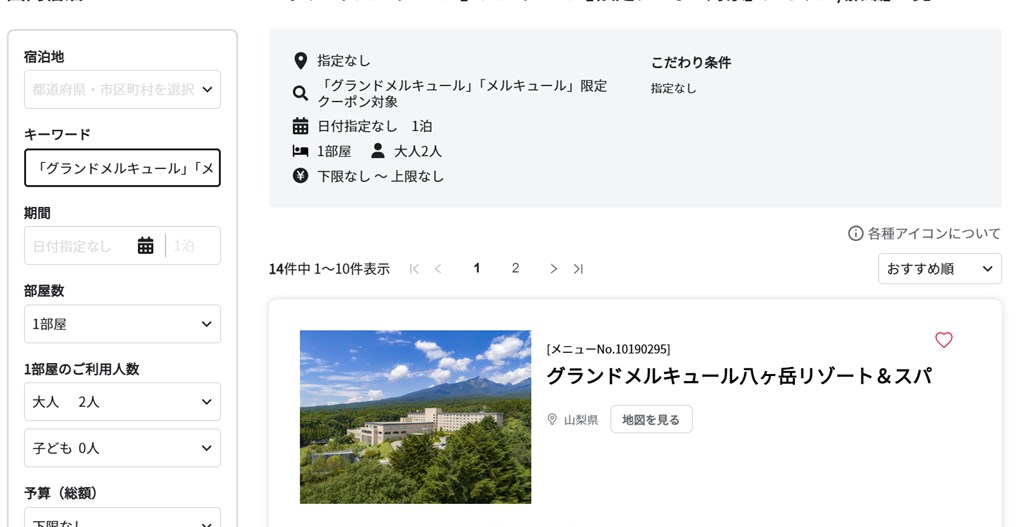
Task: Go to results page 2
Action: tap(515, 268)
